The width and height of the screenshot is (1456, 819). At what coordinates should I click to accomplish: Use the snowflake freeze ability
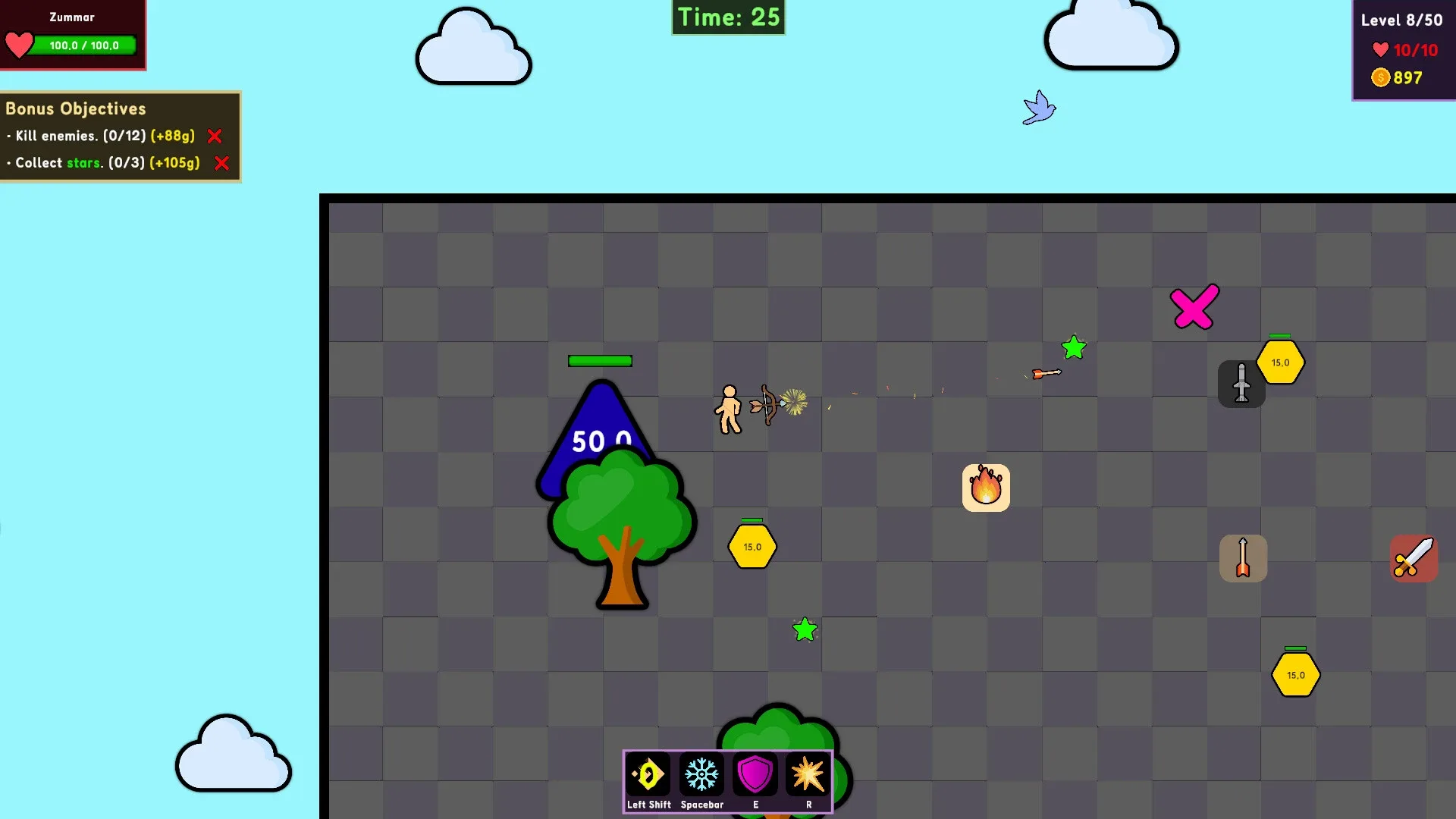point(701,775)
